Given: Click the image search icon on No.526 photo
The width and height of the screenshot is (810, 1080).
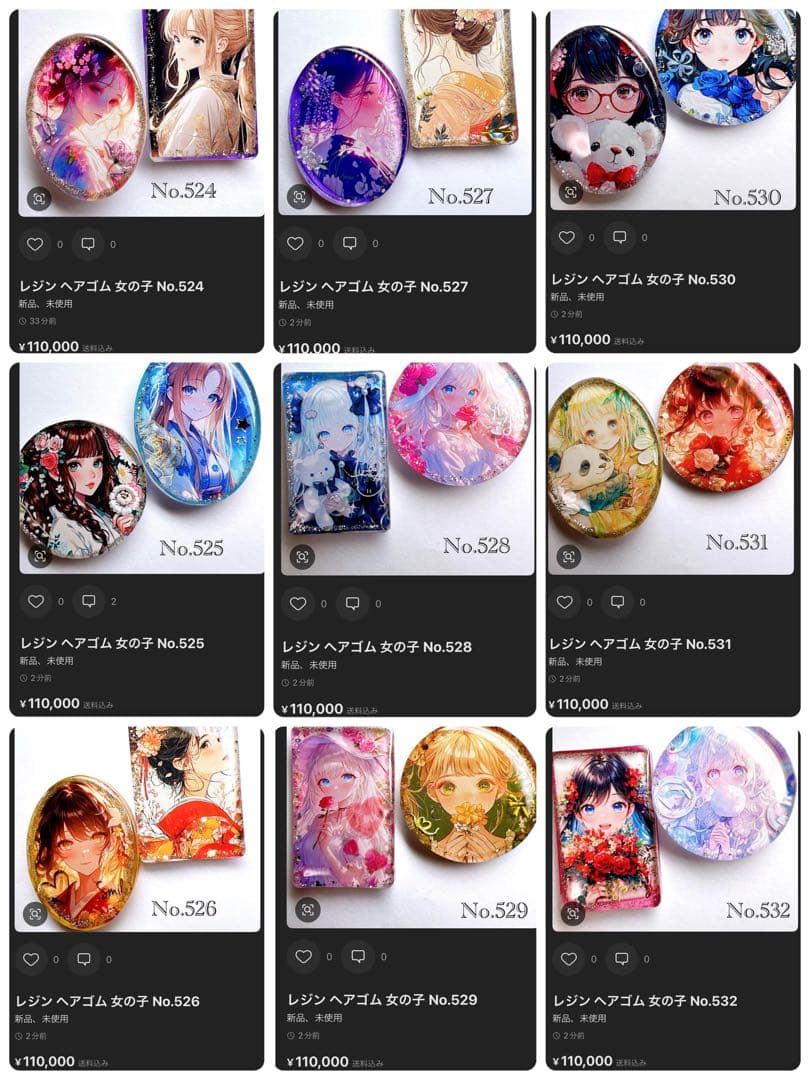Looking at the screenshot, I should (38, 913).
